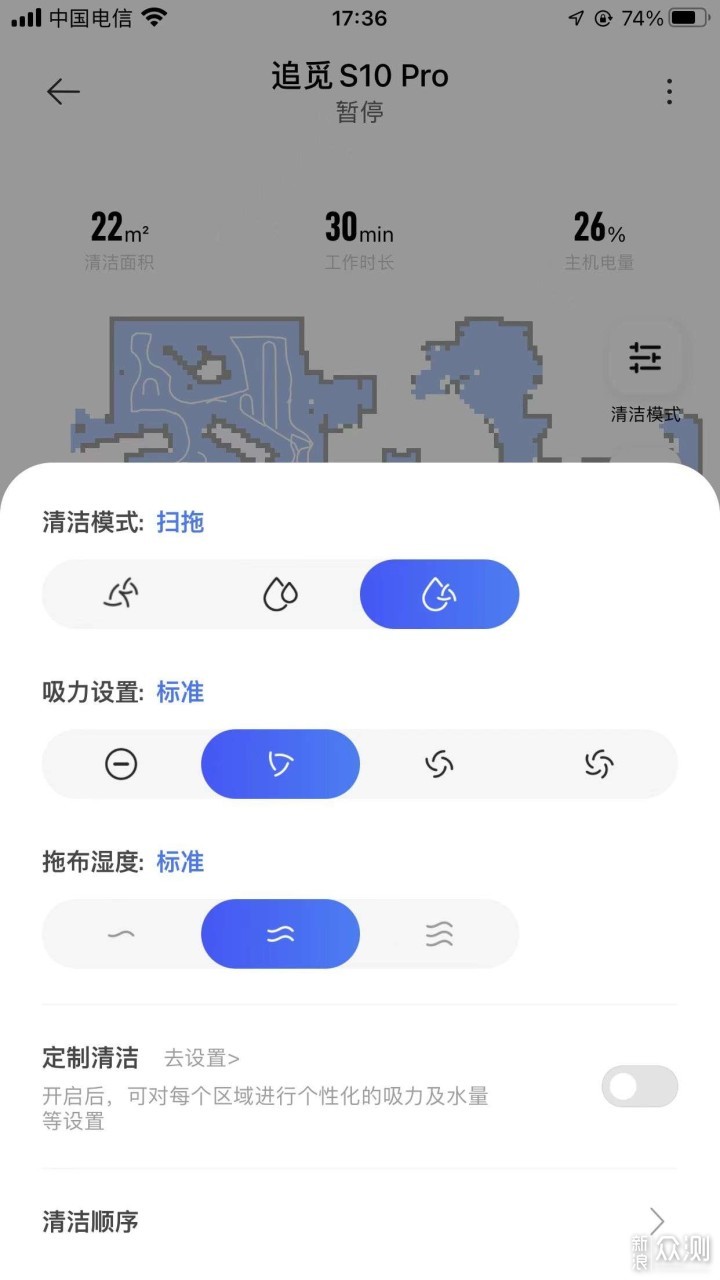Screen dimensions: 720x1280
Task: Go back using the top-left arrow
Action: click(x=63, y=92)
